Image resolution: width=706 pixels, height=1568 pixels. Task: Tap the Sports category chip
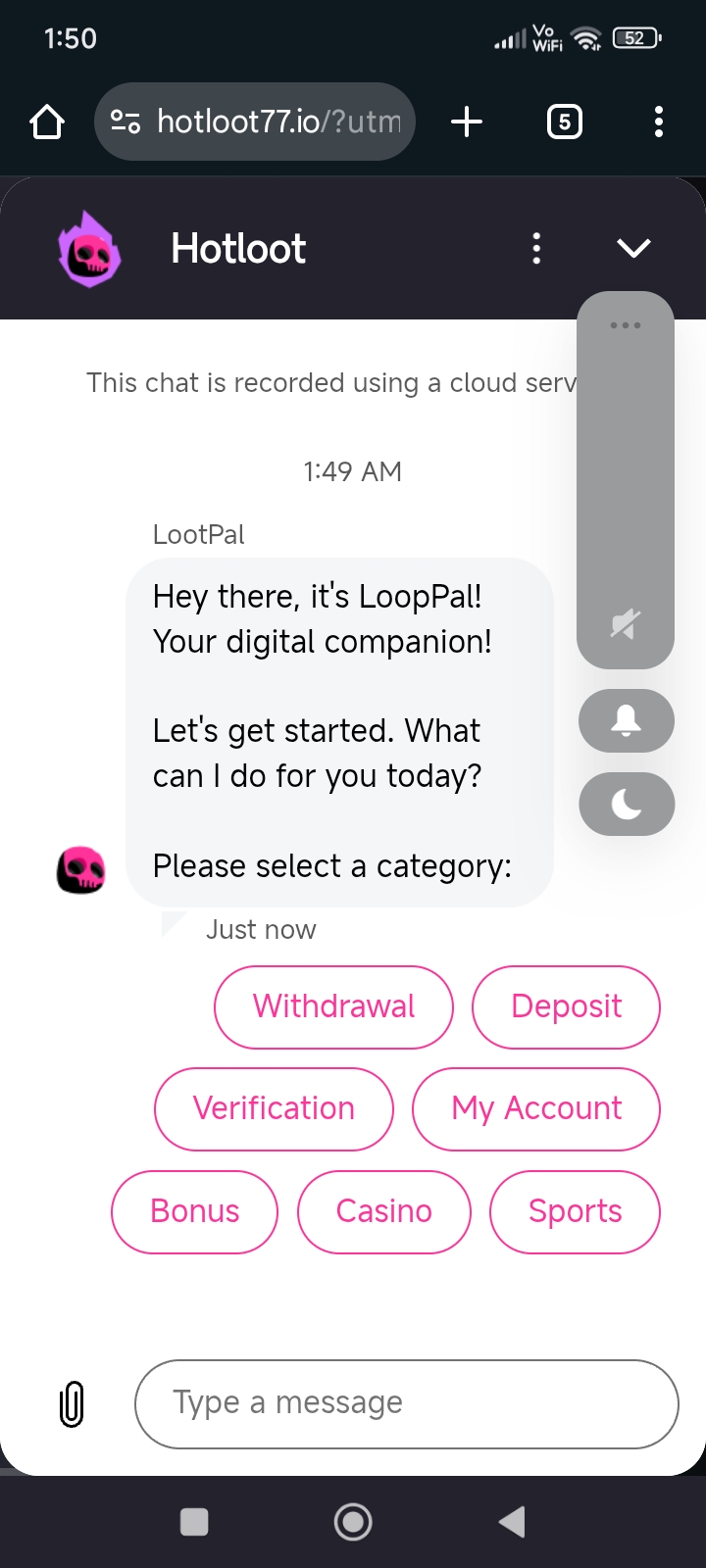click(x=575, y=1211)
